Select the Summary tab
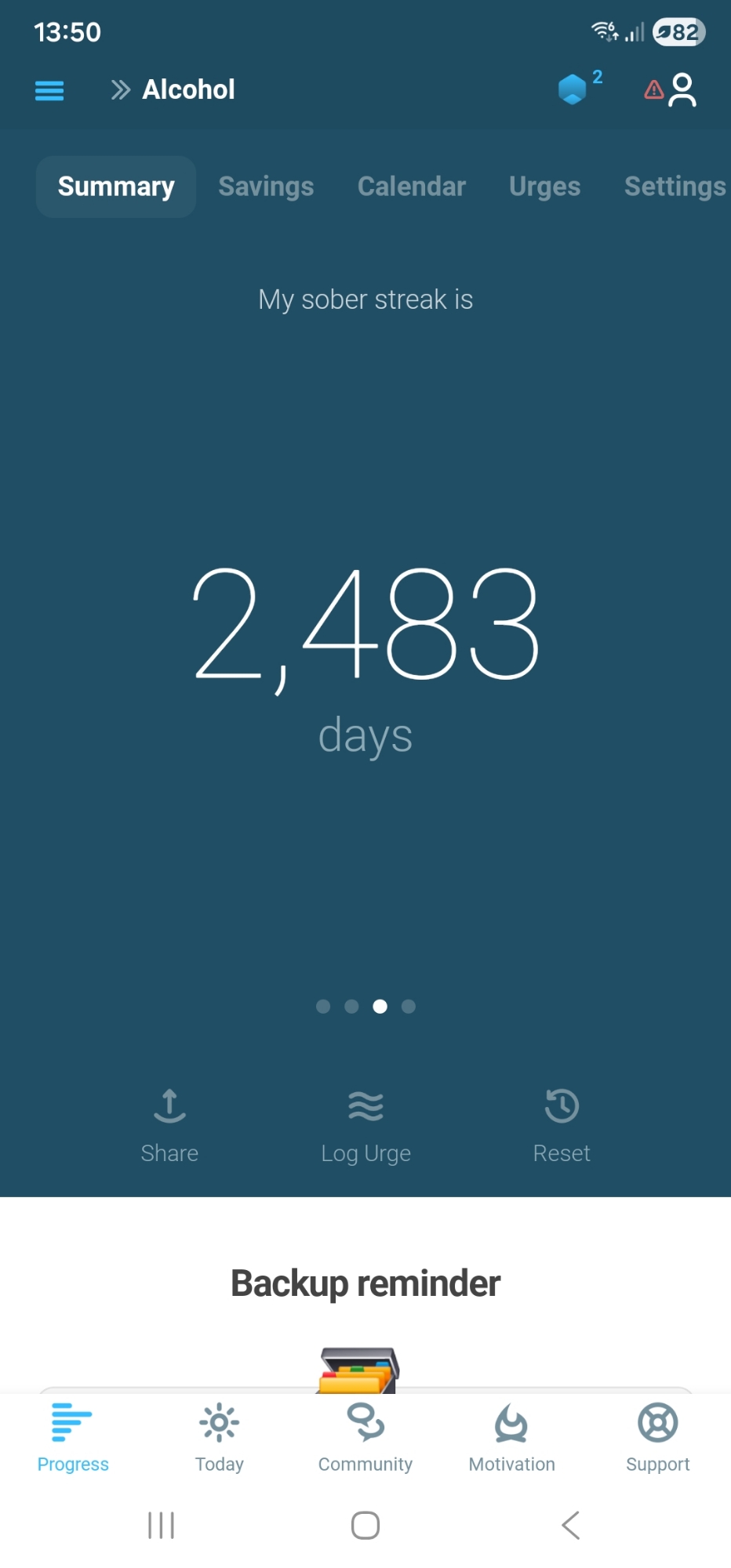Screen dimensions: 731x1568 [116, 187]
